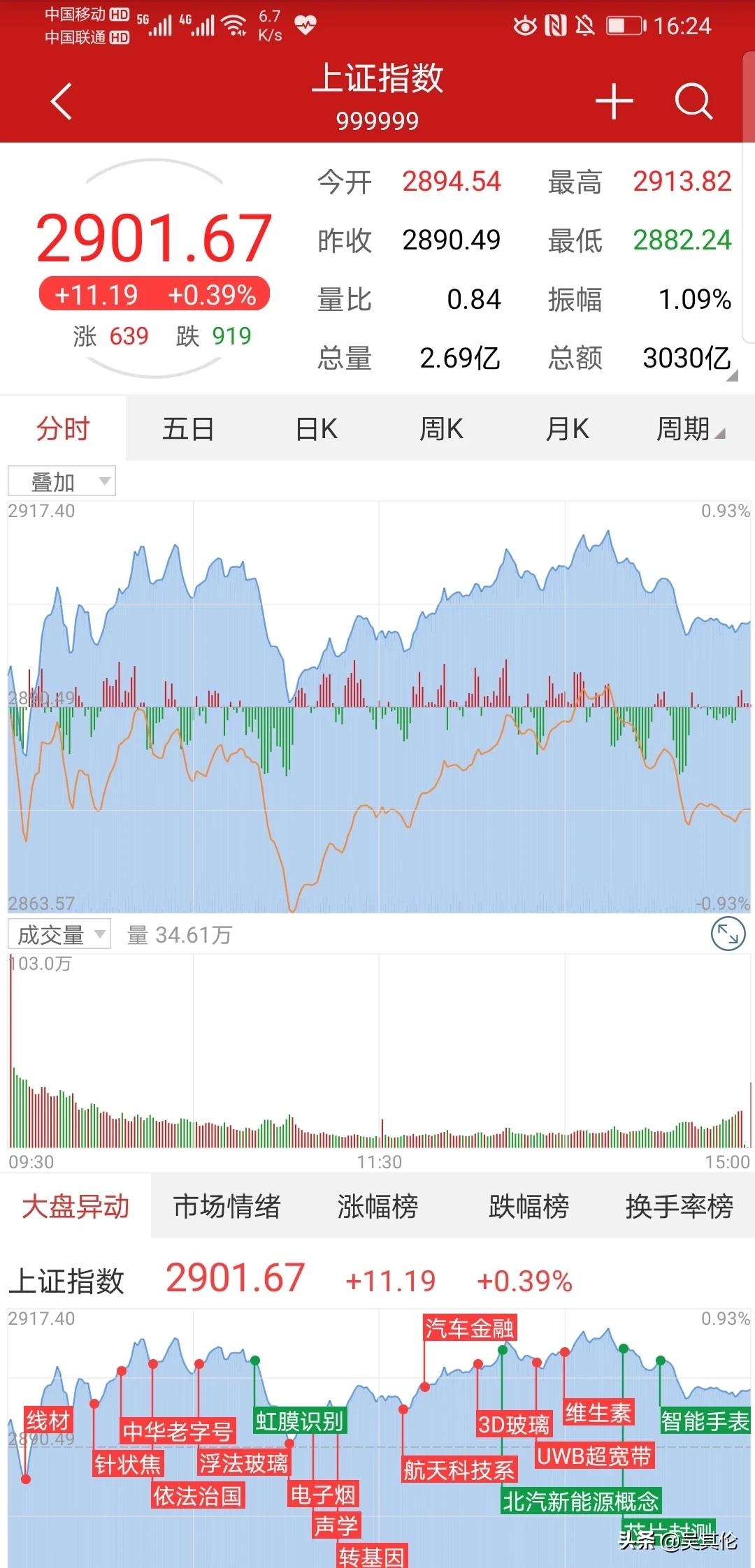755x1568 pixels.
Task: Add index to watchlist with plus icon
Action: point(614,101)
